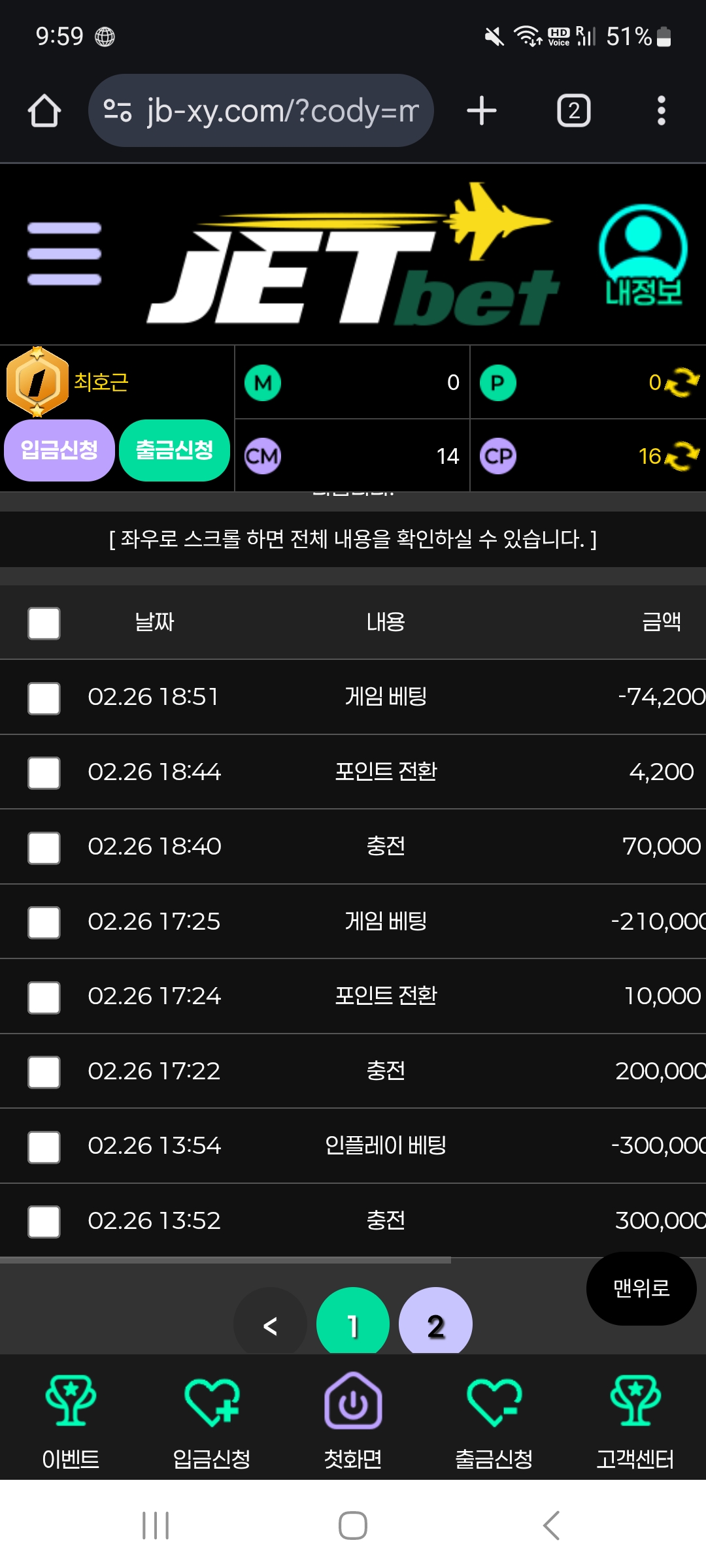Open 내정보 profile icon

tap(643, 255)
